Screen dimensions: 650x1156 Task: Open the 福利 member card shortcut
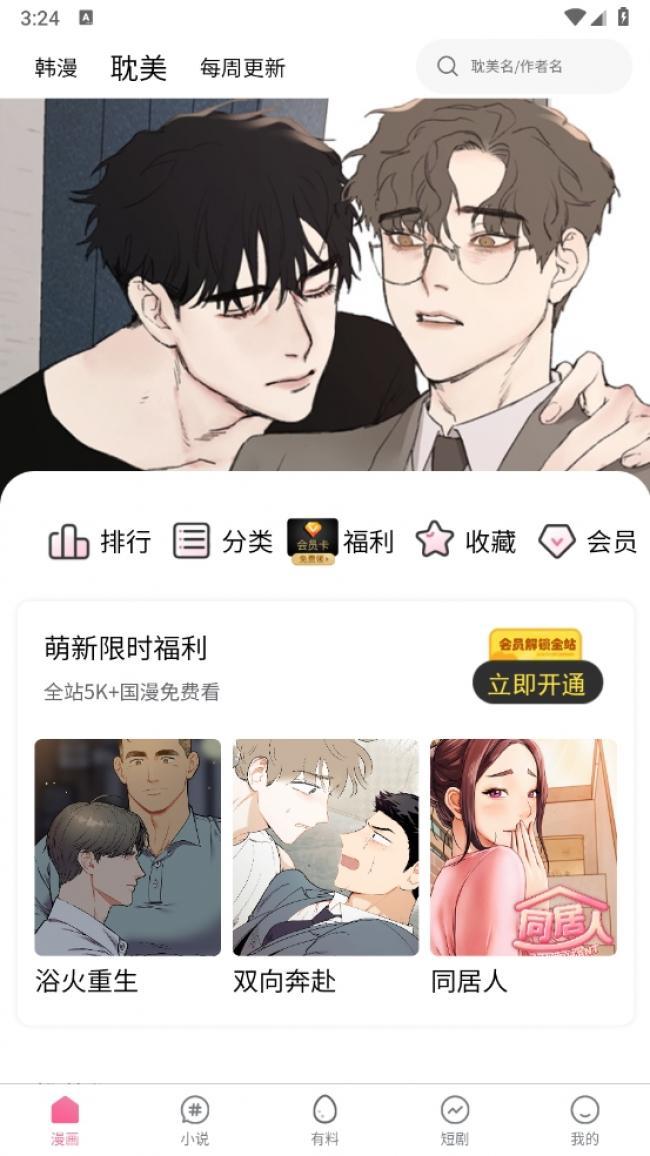point(341,541)
